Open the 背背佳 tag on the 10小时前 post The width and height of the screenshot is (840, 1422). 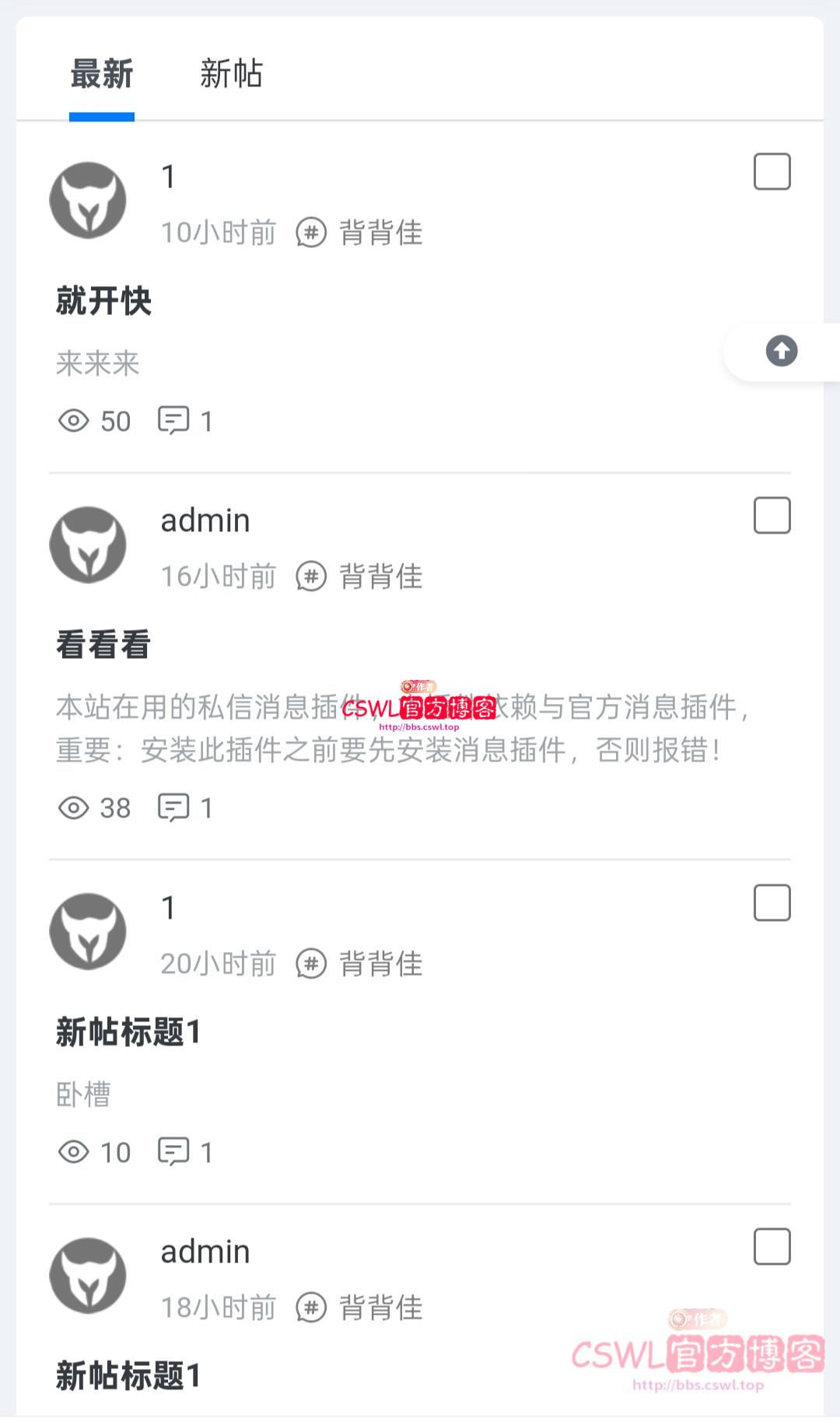pyautogui.click(x=380, y=233)
